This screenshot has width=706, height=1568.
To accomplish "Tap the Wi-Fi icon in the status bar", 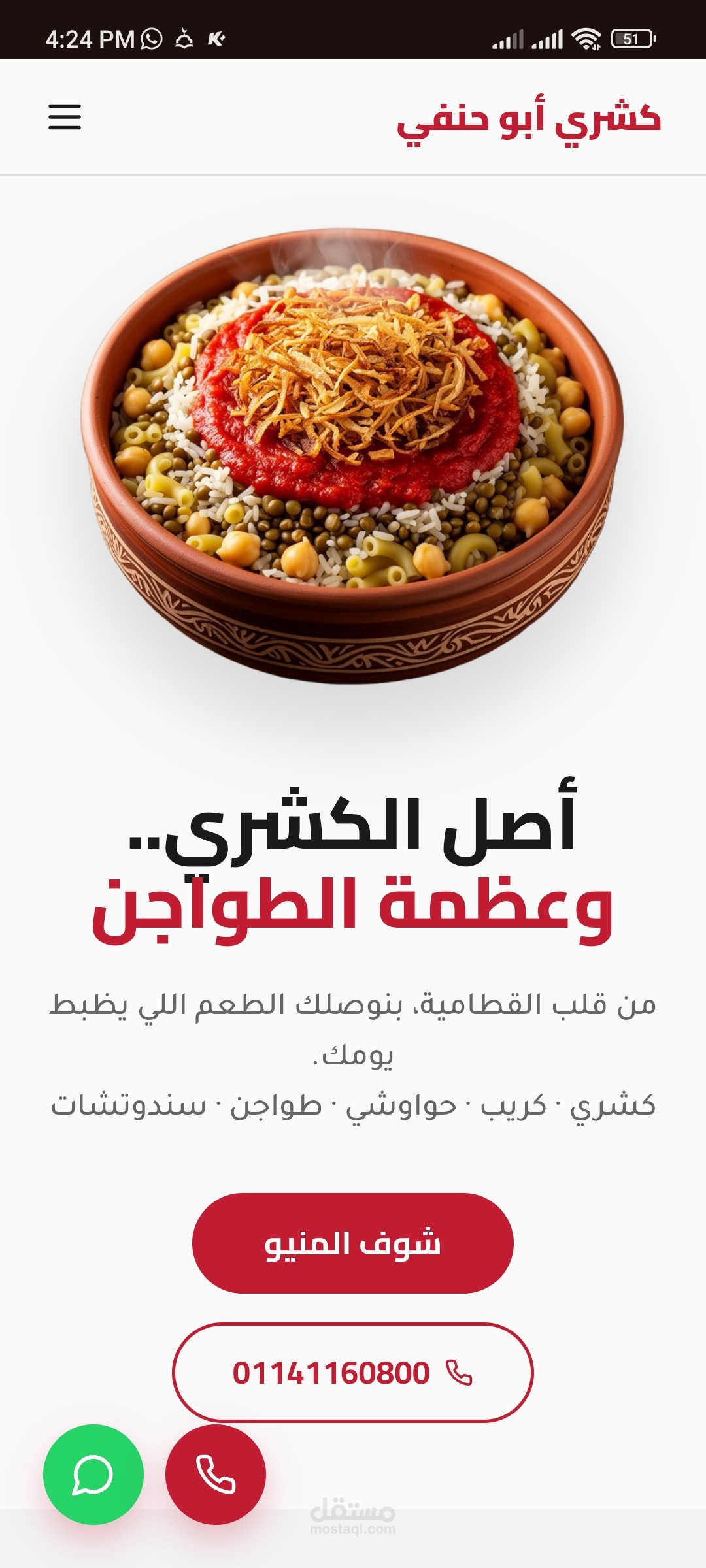I will coord(586,39).
